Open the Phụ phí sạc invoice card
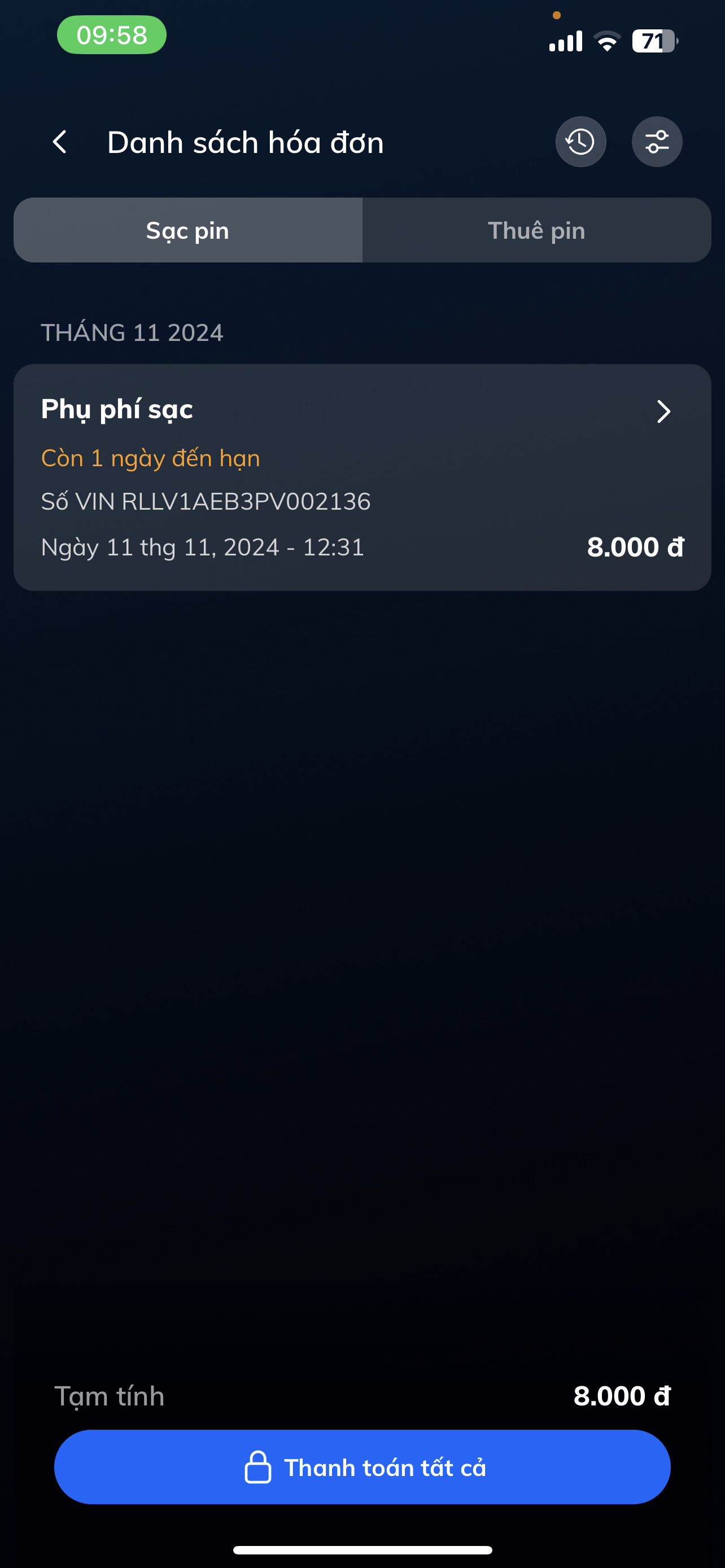 [362, 477]
